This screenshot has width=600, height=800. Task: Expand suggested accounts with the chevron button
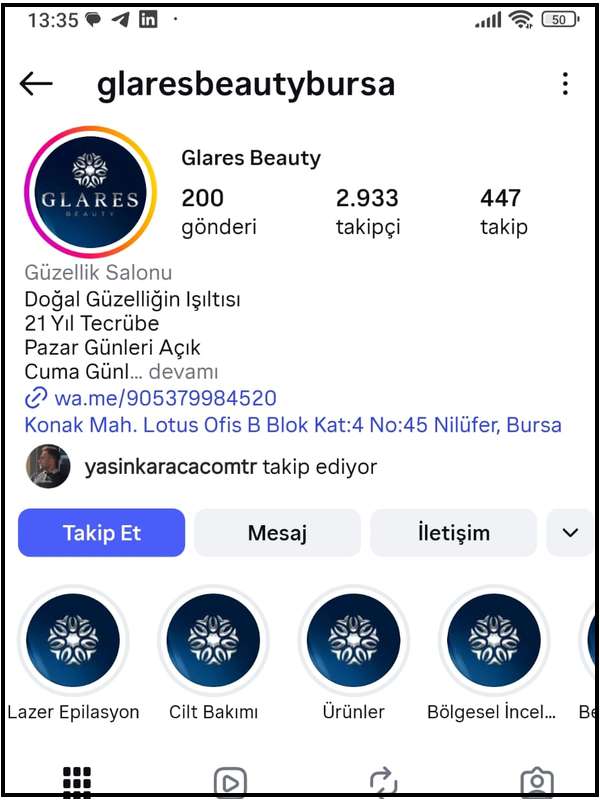click(570, 533)
